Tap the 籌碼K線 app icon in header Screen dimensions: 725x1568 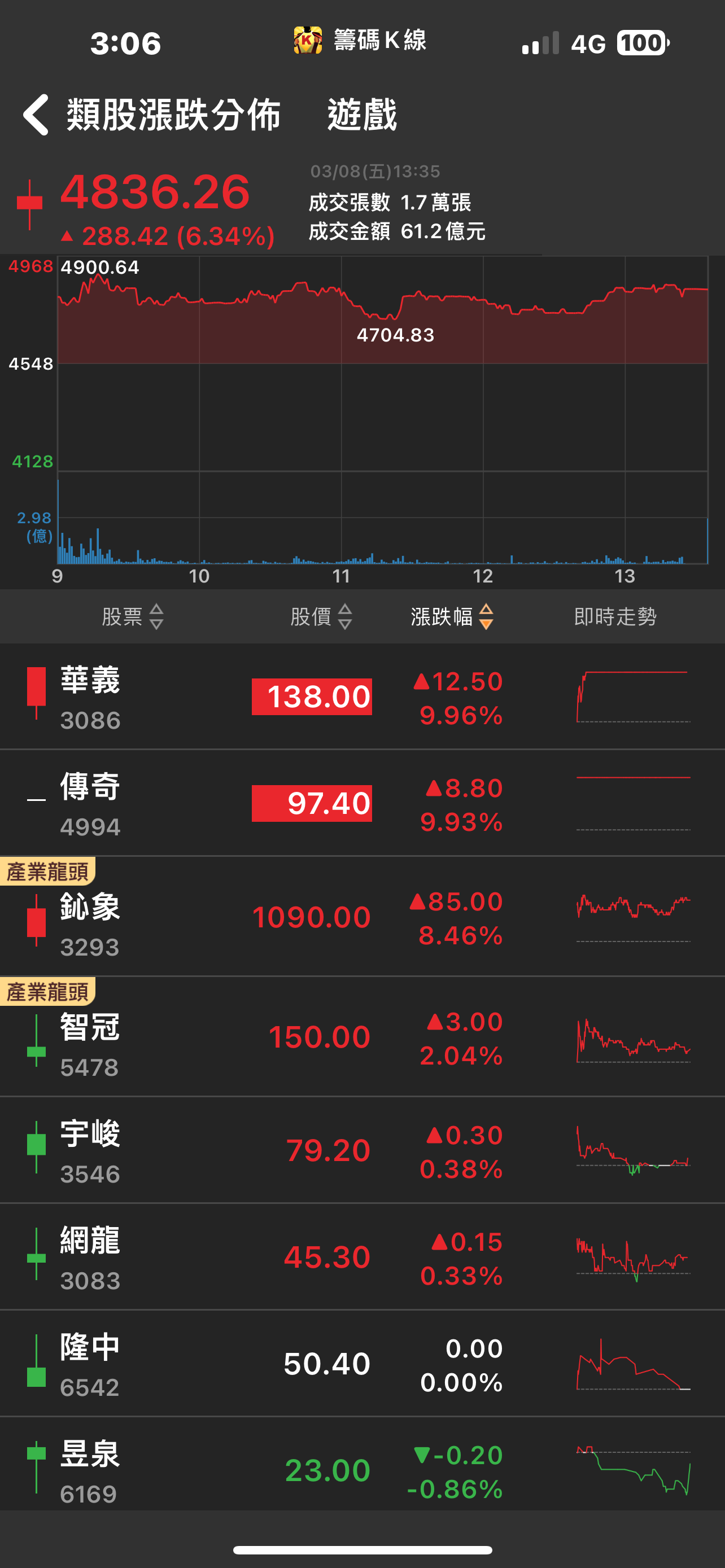coord(306,41)
